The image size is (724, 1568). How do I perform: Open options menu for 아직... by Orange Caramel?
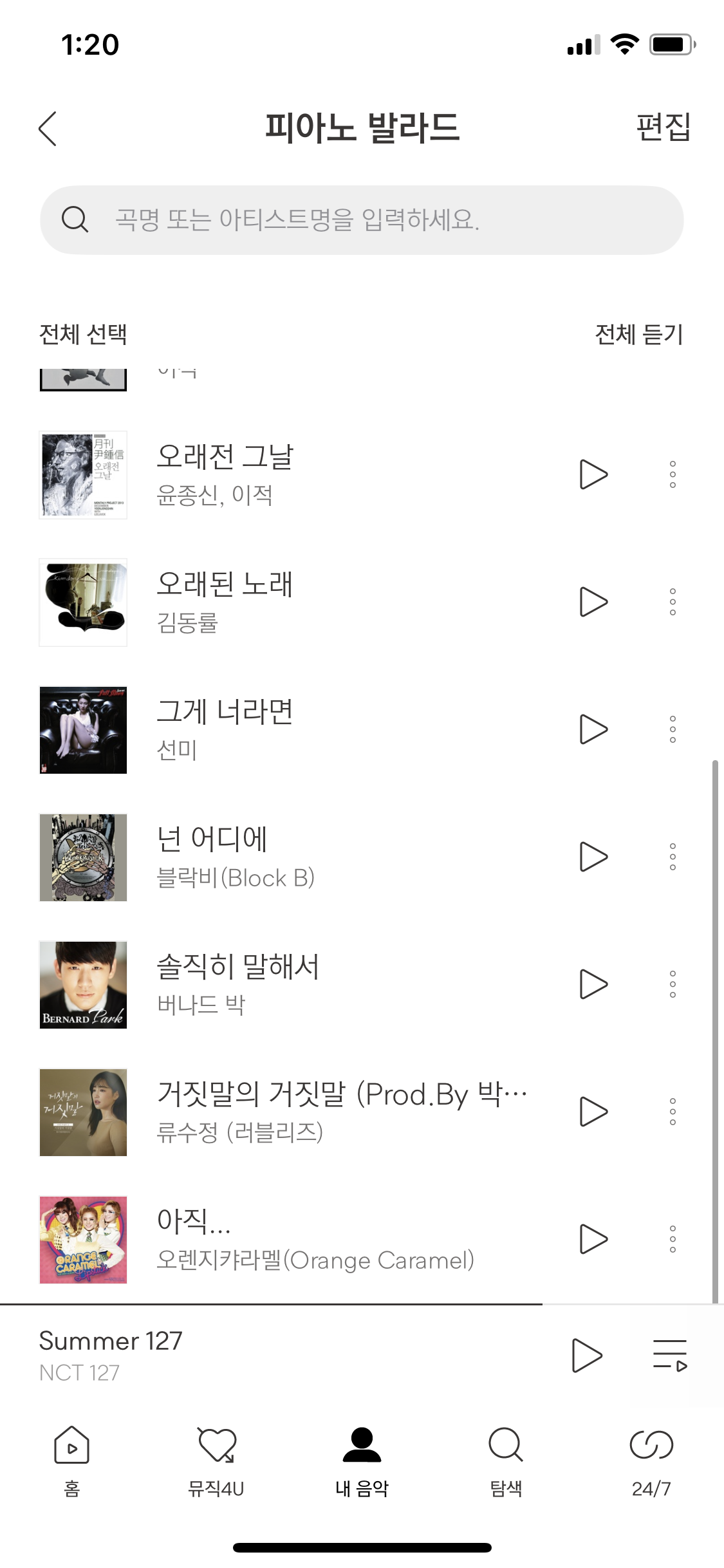(x=672, y=1240)
